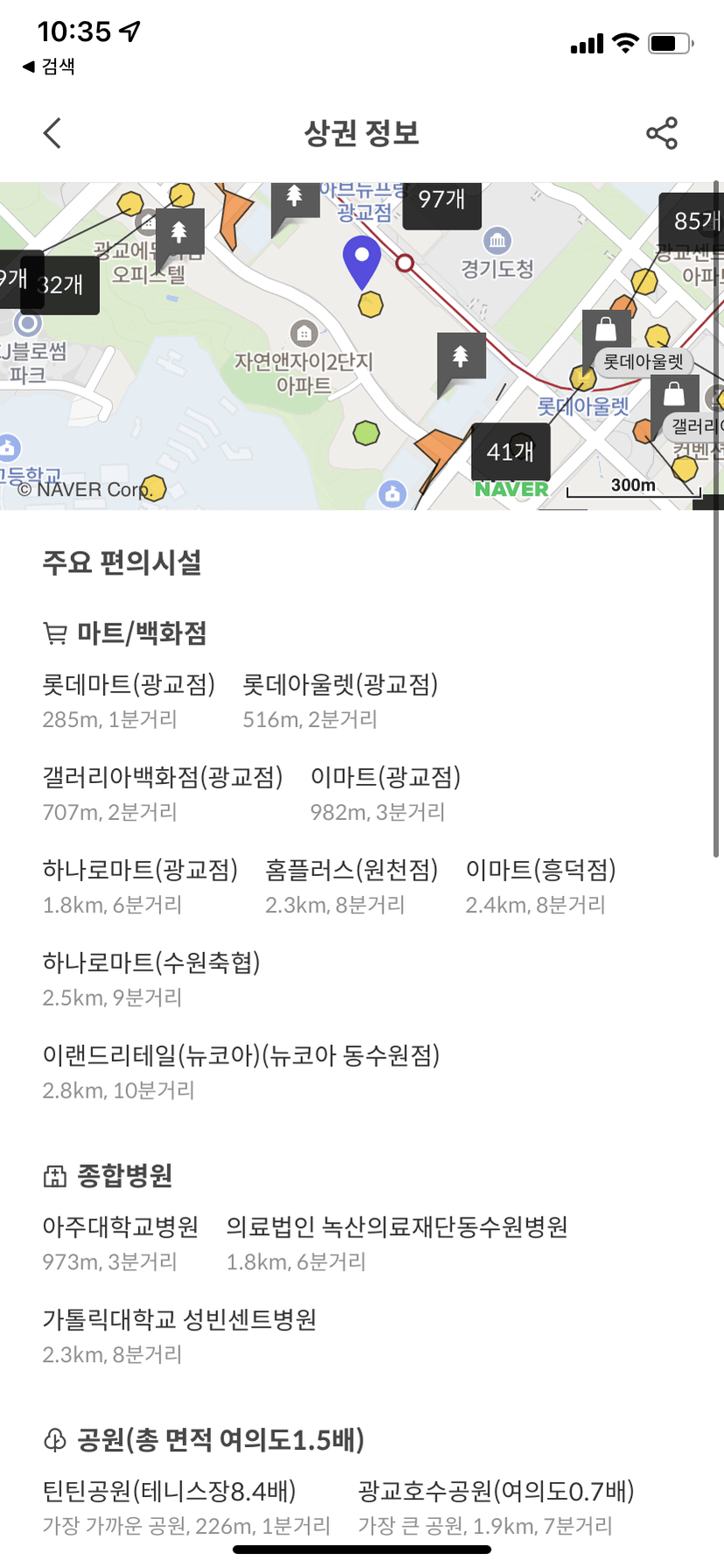This screenshot has height=1568, width=724.
Task: Tap the 85개 cluster marker on map
Action: tap(693, 220)
